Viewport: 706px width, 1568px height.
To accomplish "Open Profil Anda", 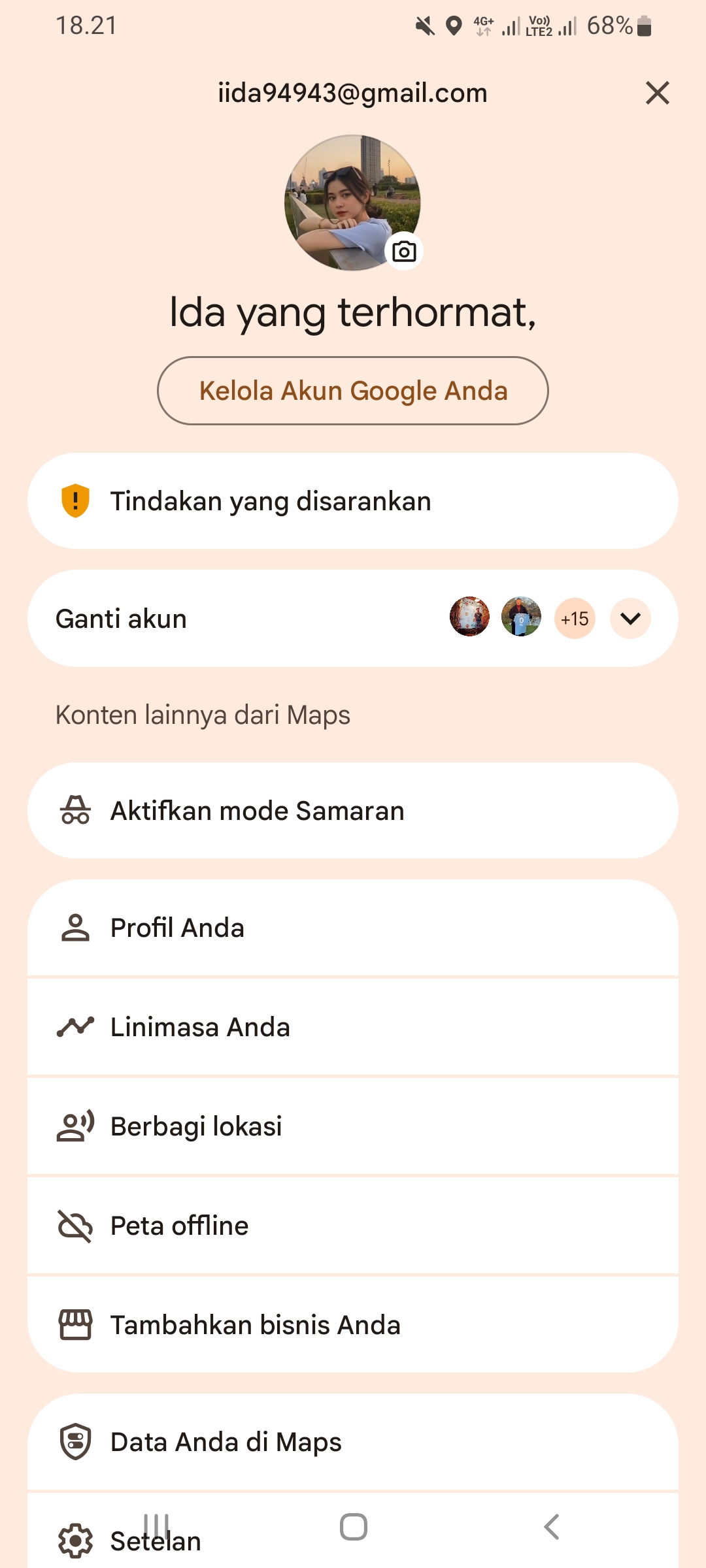I will (x=353, y=928).
